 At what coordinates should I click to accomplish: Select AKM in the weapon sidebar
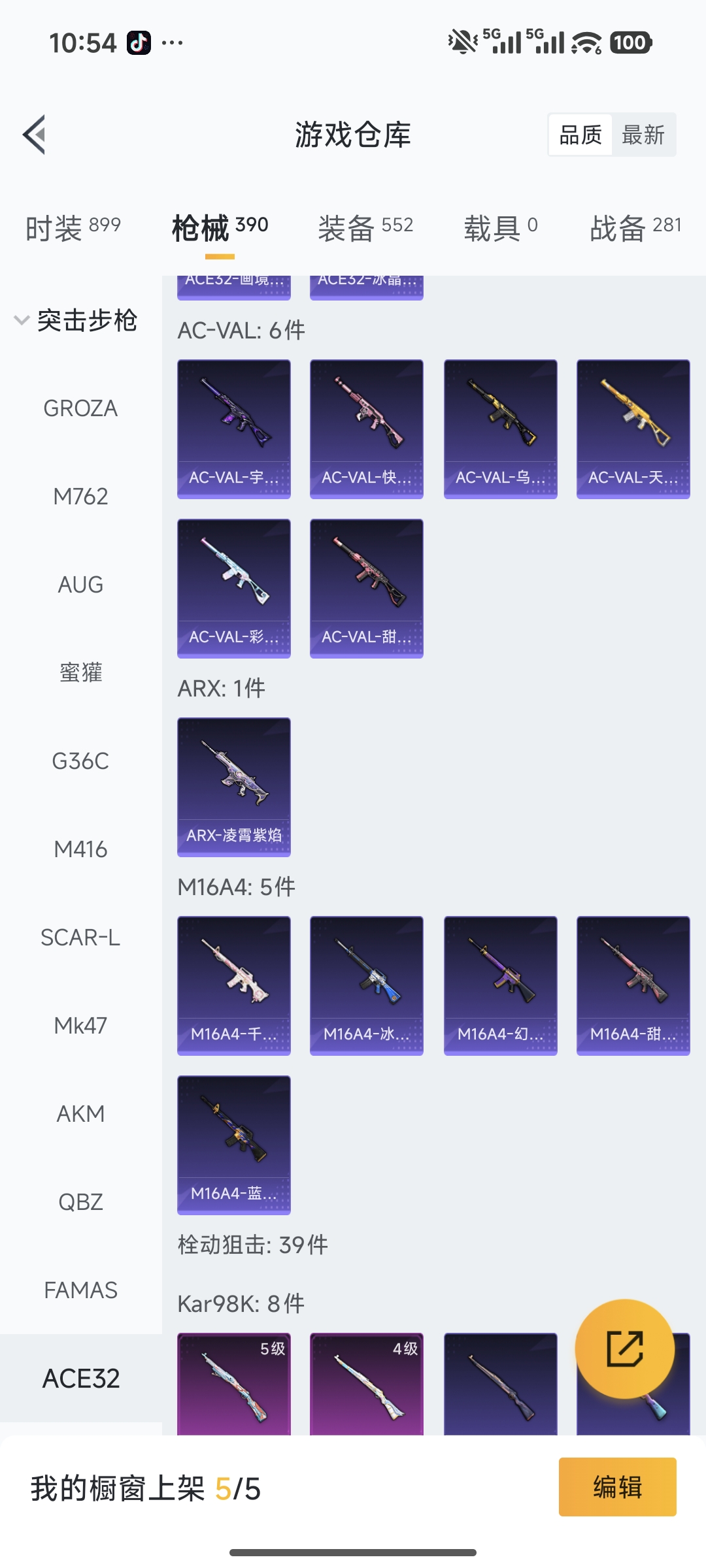[x=81, y=1114]
